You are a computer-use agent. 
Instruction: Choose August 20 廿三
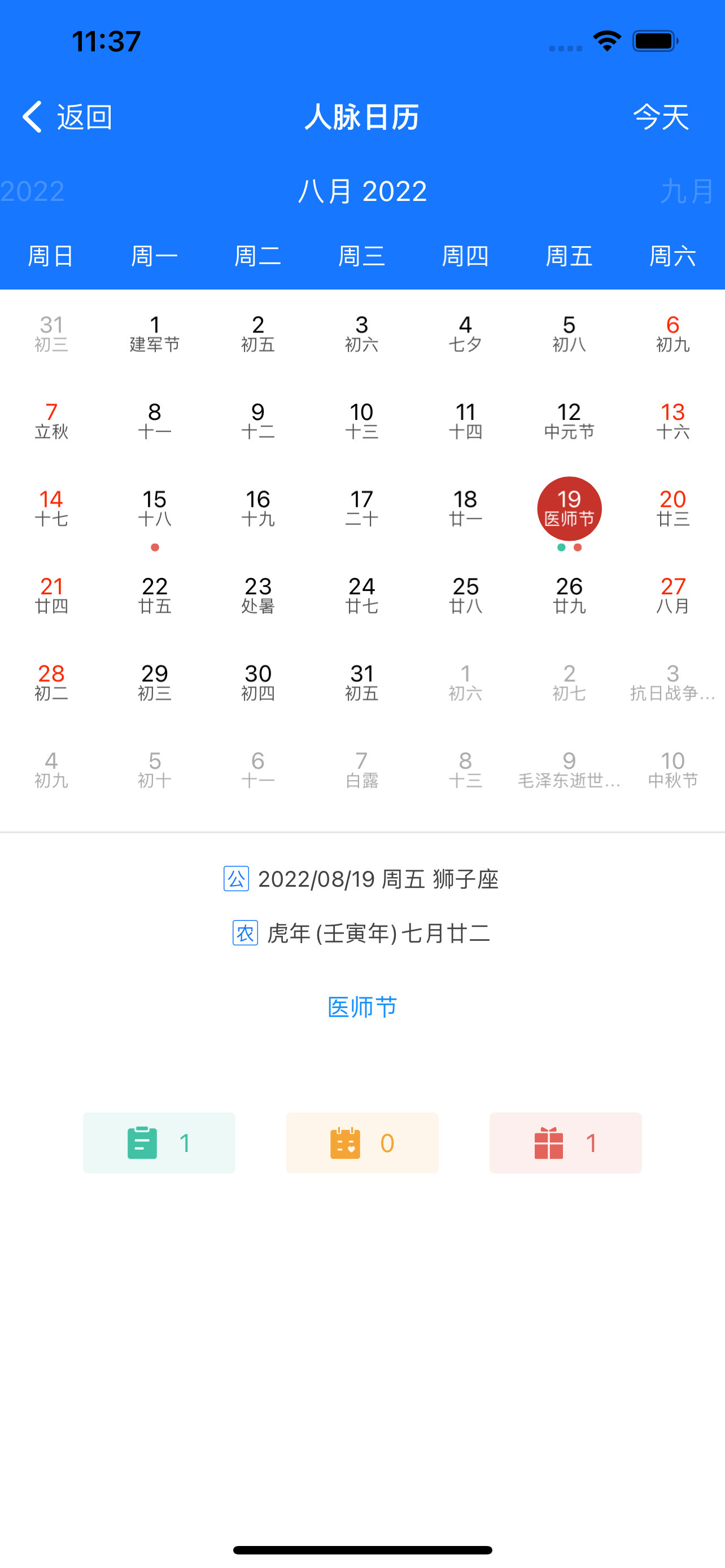click(x=672, y=508)
